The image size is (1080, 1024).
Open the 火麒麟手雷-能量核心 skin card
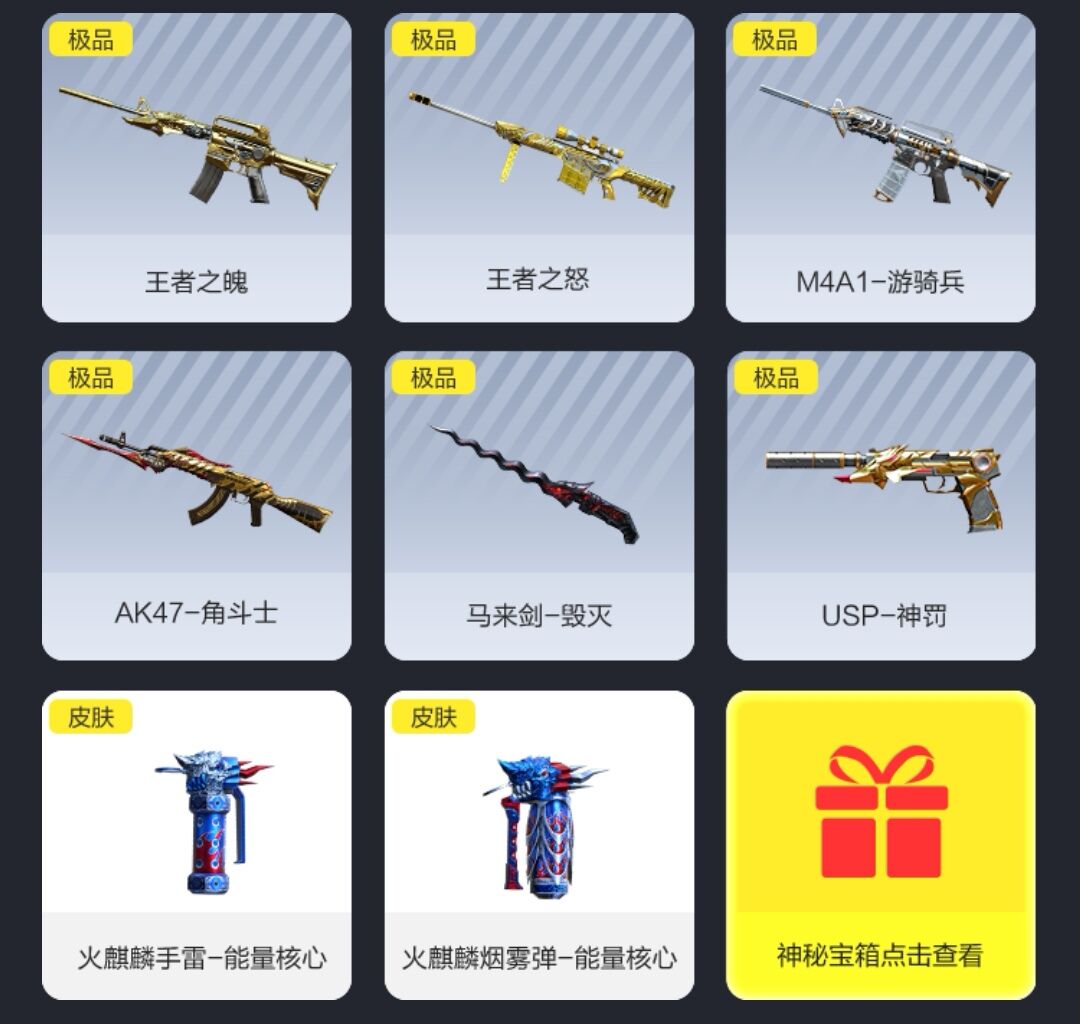[196, 845]
